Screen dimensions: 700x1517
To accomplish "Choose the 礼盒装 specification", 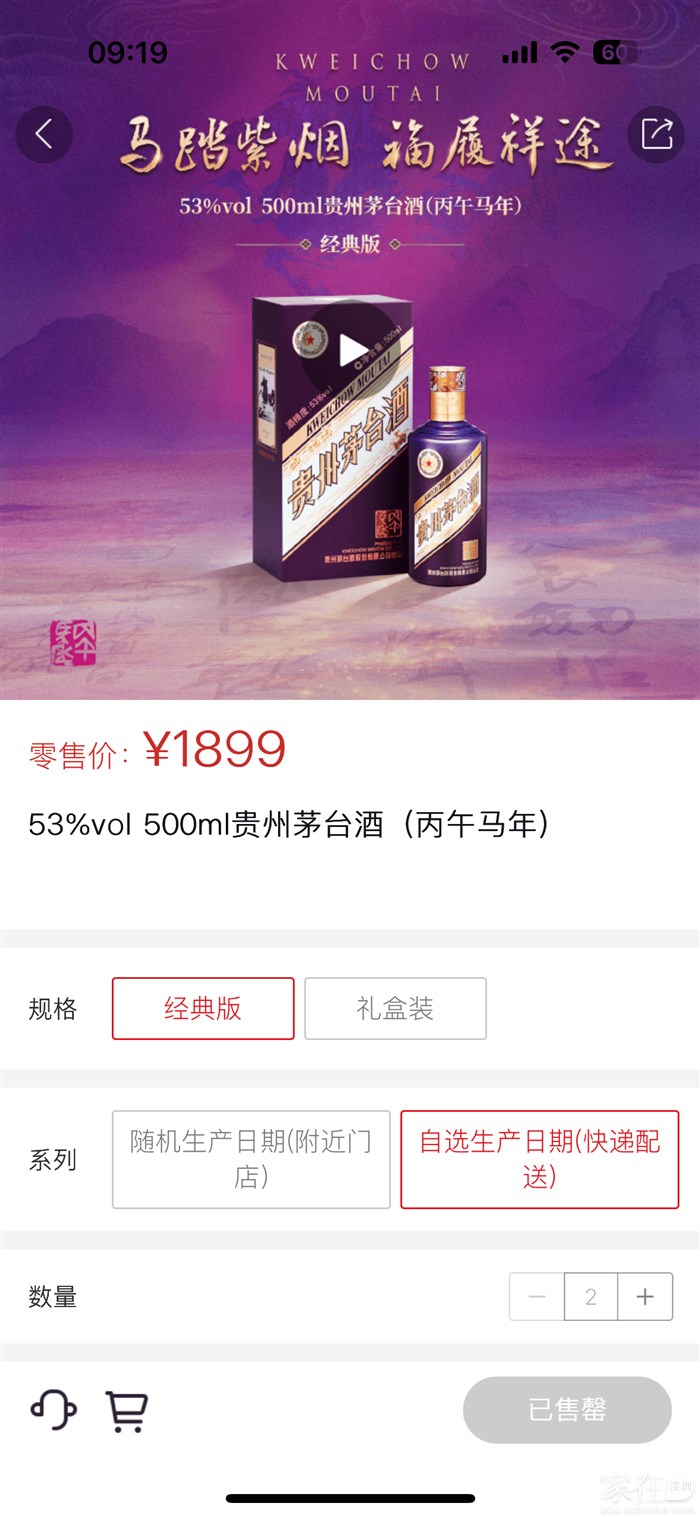I will click(x=395, y=1008).
